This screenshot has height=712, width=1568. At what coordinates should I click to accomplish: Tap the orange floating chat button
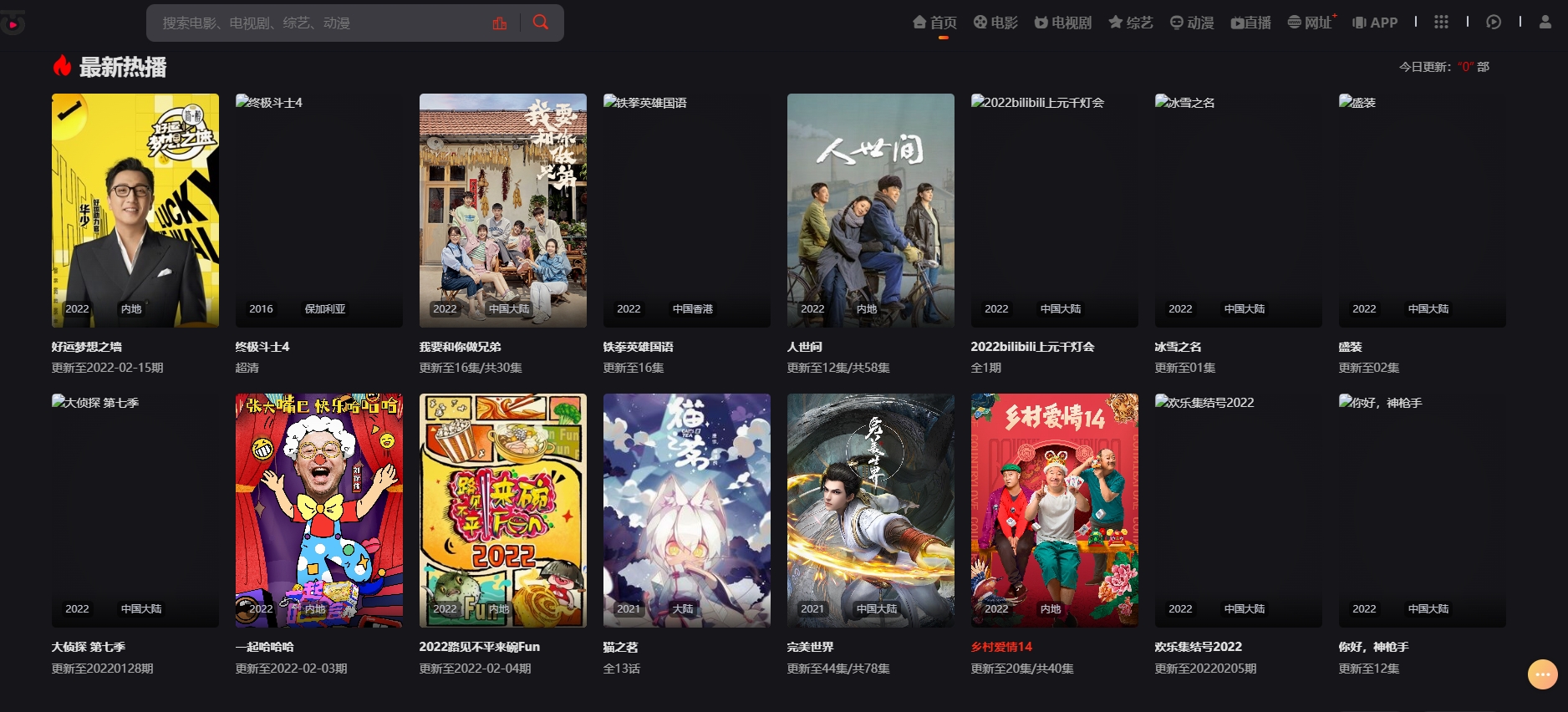tap(1542, 674)
